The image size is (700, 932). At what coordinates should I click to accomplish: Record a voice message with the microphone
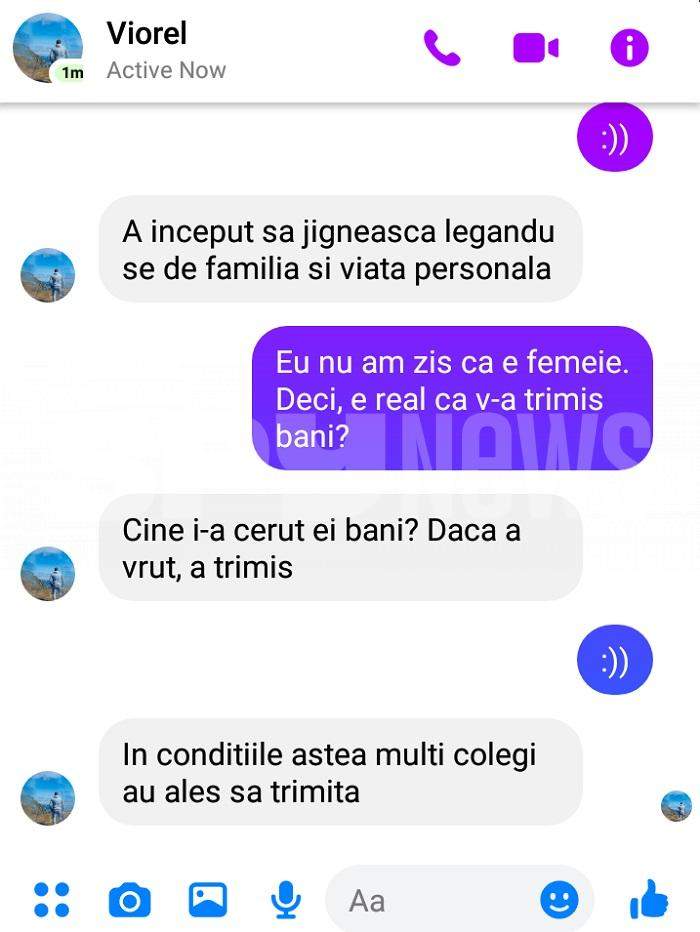pos(286,899)
